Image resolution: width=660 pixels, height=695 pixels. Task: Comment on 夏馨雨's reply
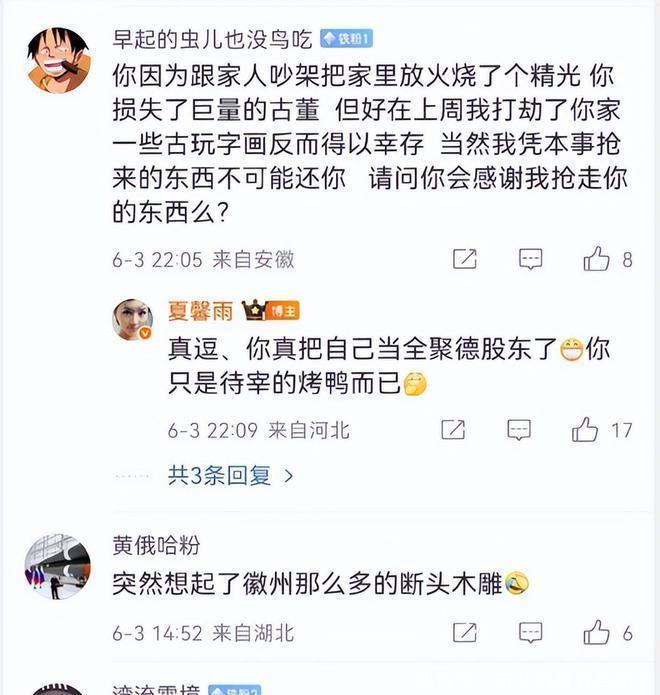518,430
